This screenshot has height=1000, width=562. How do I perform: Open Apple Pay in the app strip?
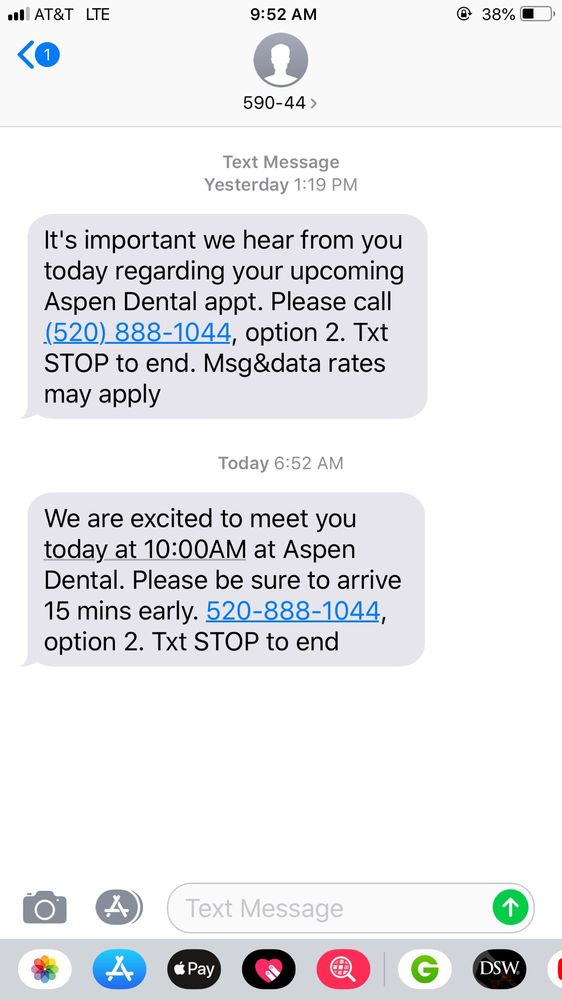pyautogui.click(x=194, y=969)
